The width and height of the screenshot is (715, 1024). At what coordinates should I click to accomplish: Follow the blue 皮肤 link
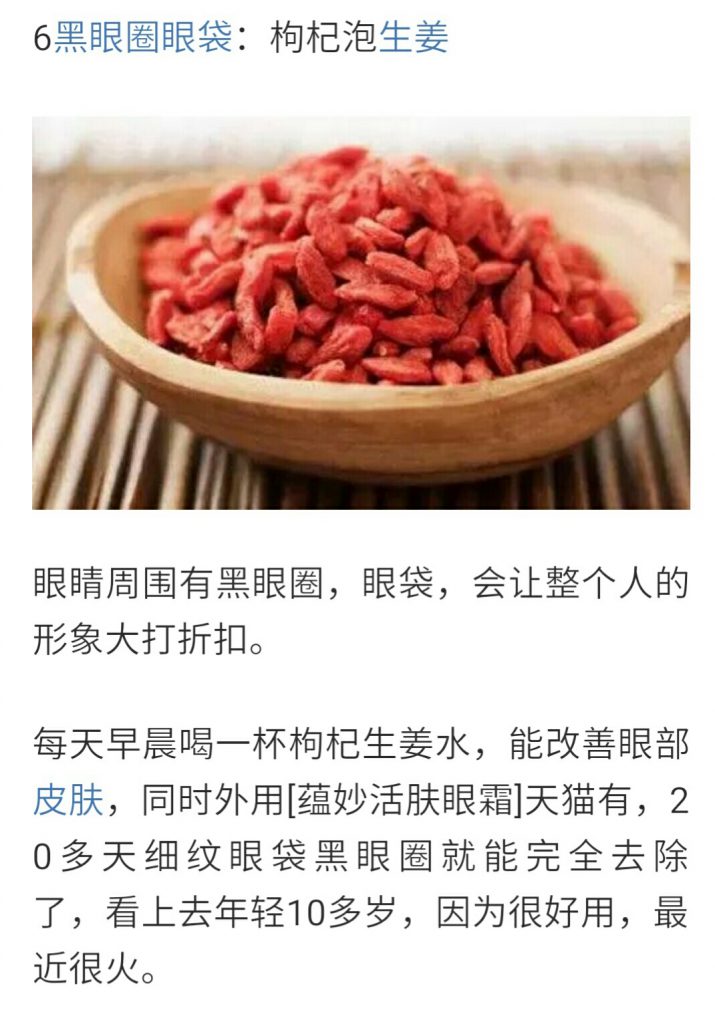(67, 801)
